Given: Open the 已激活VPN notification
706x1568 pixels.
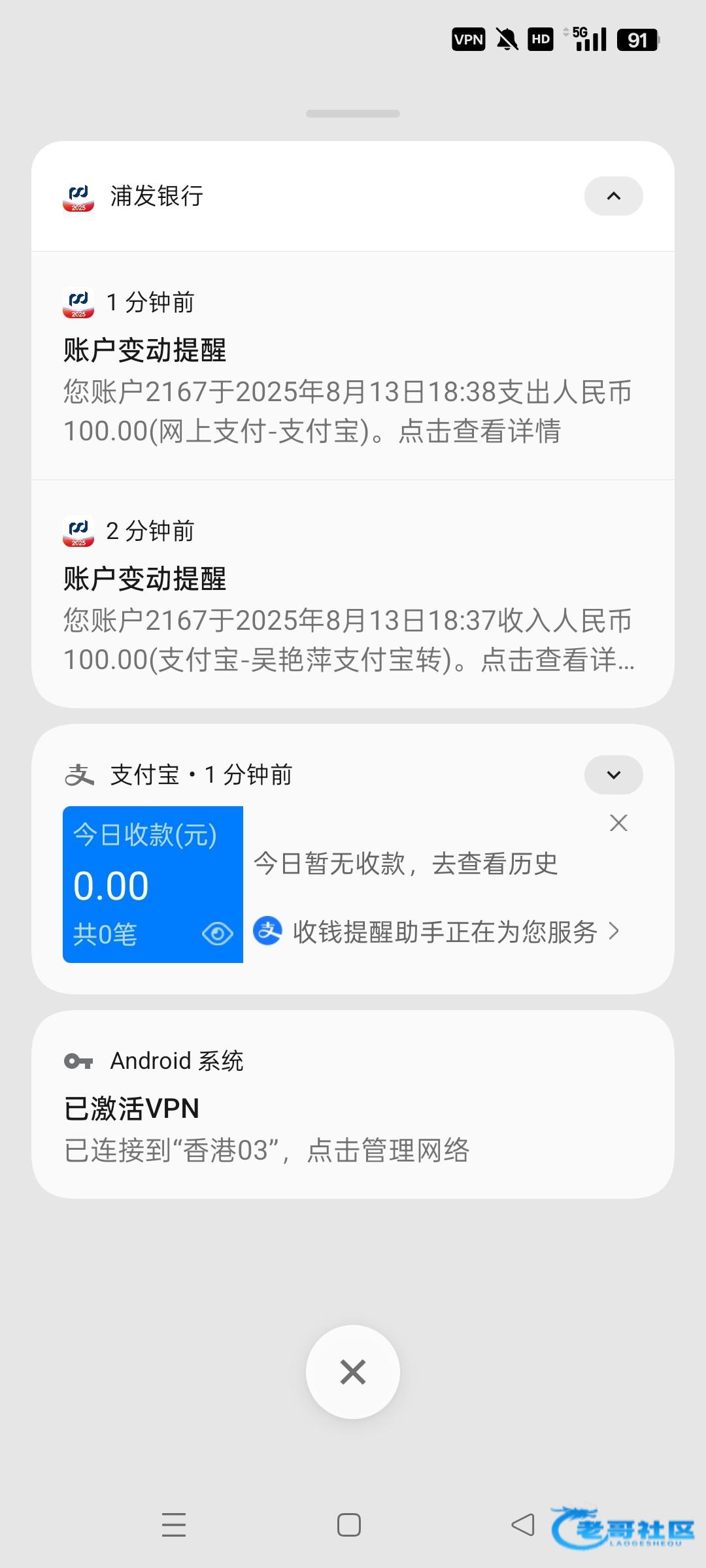Looking at the screenshot, I should click(x=353, y=1104).
